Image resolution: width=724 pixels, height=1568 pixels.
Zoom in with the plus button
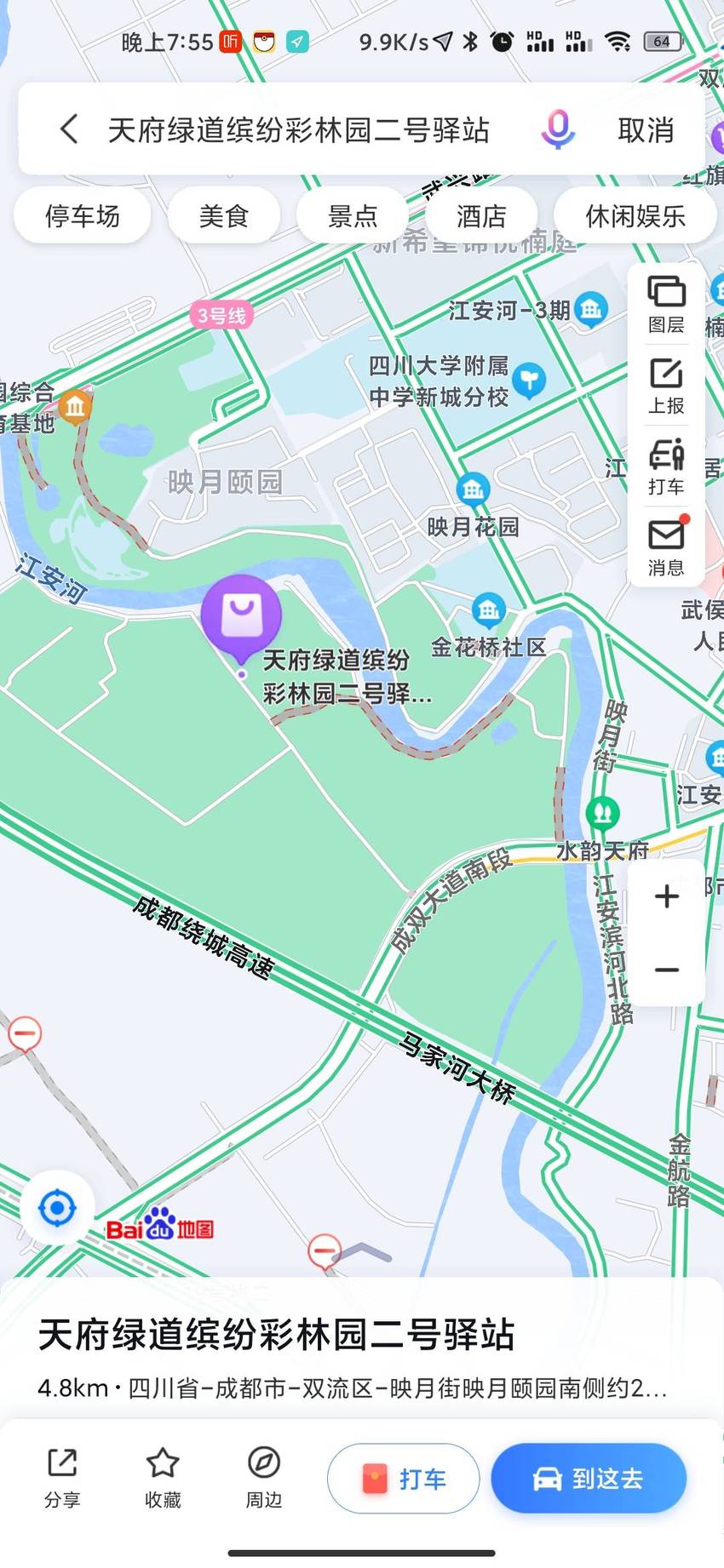click(x=667, y=896)
